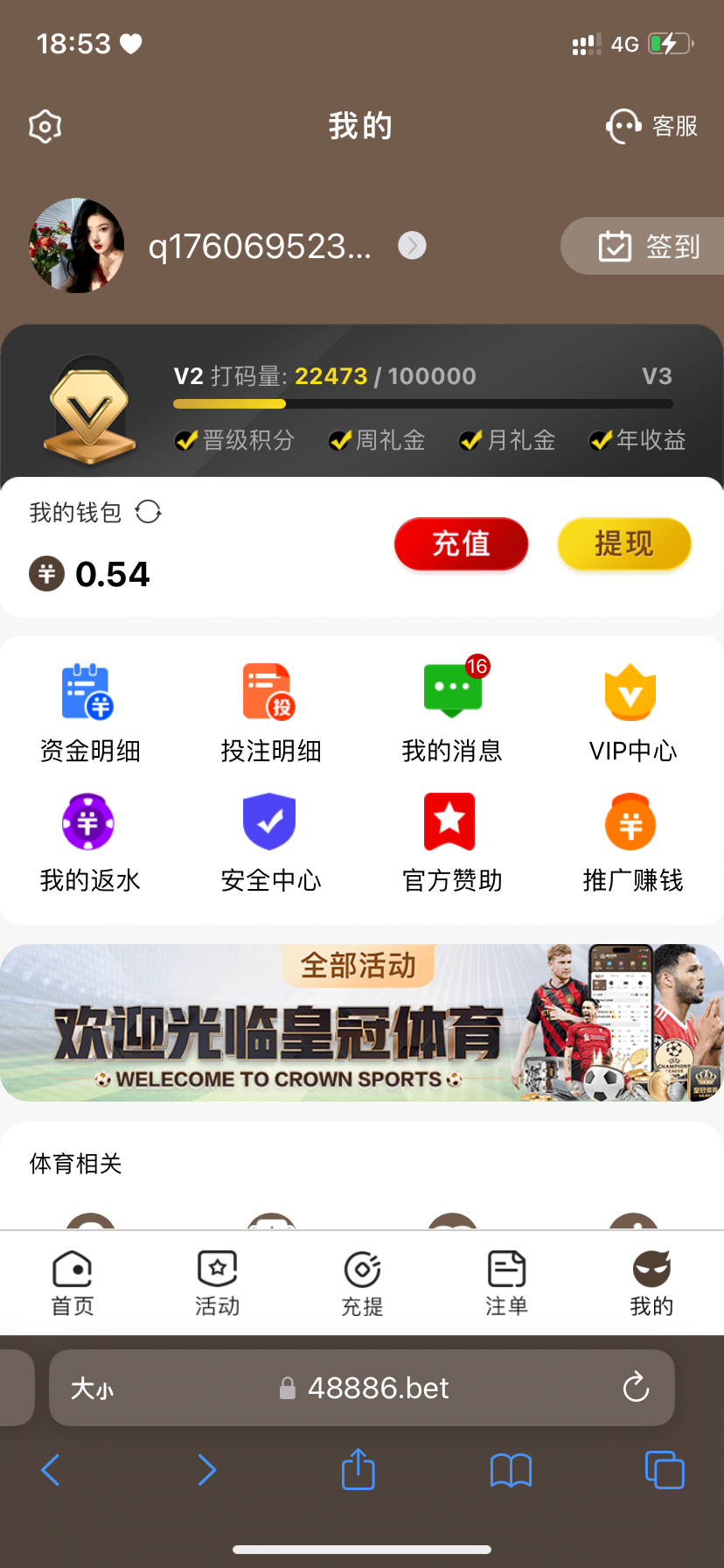This screenshot has width=724, height=1568.
Task: Switch to the 注单 bet slips tab
Action: click(506, 1283)
